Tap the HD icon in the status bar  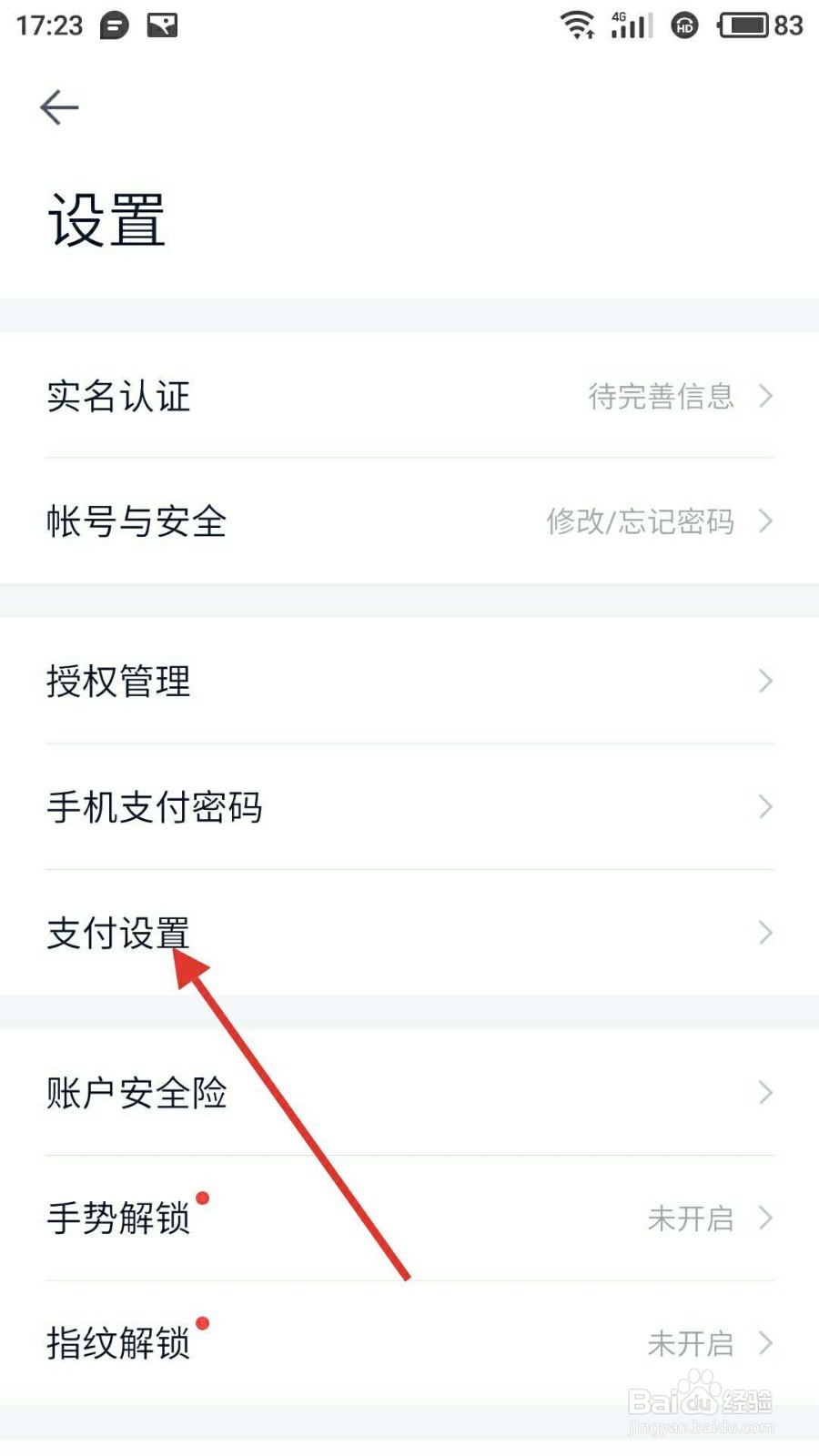tap(683, 25)
